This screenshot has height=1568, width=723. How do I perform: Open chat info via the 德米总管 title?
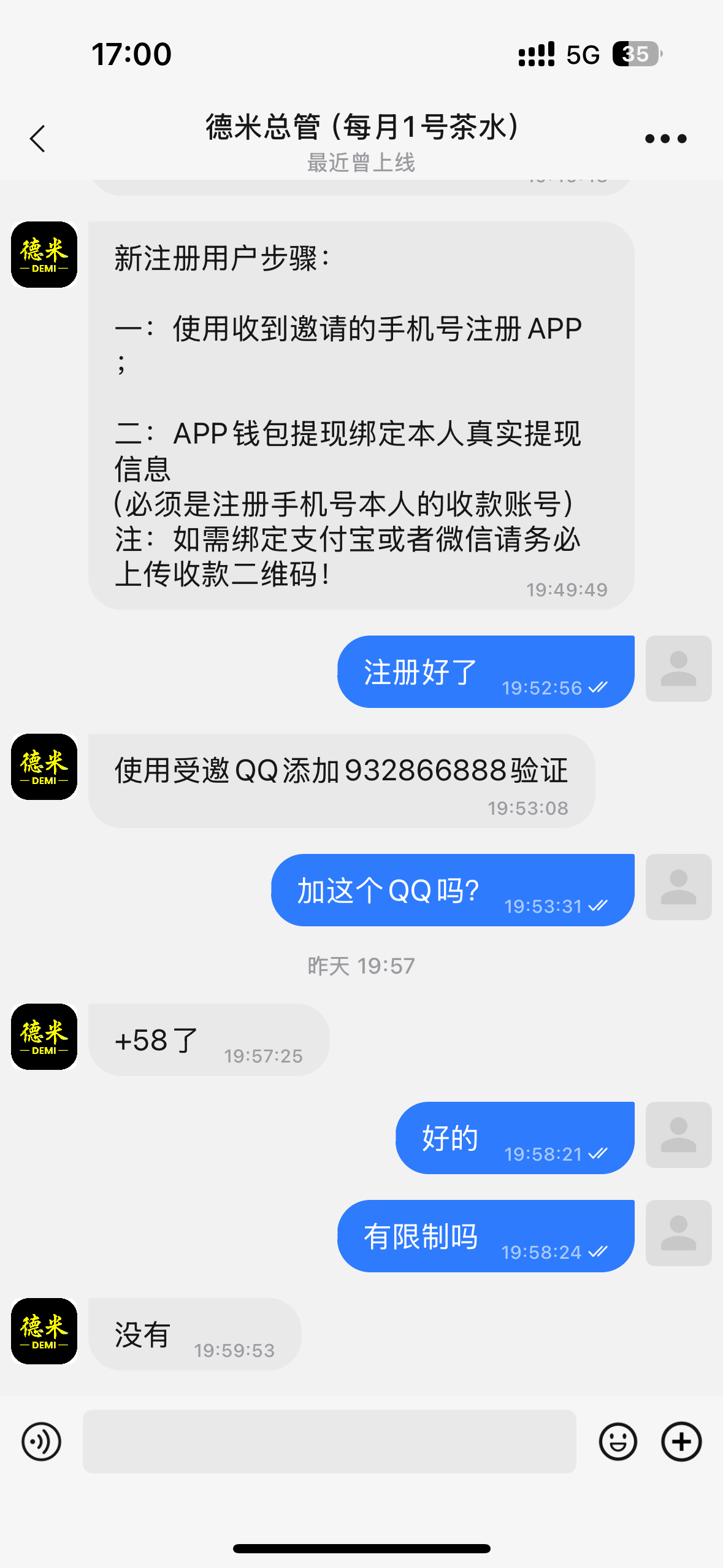[x=362, y=128]
